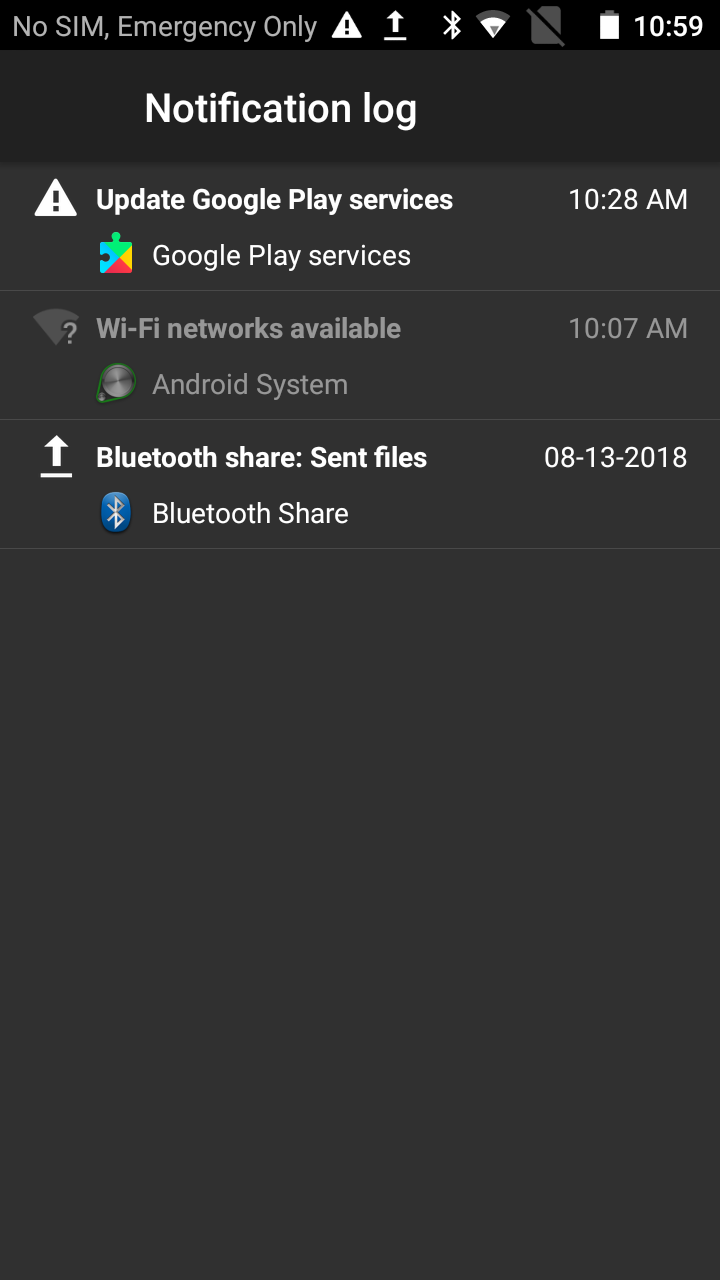The height and width of the screenshot is (1280, 720).
Task: Tap the warning triangle notification icon
Action: tap(55, 198)
